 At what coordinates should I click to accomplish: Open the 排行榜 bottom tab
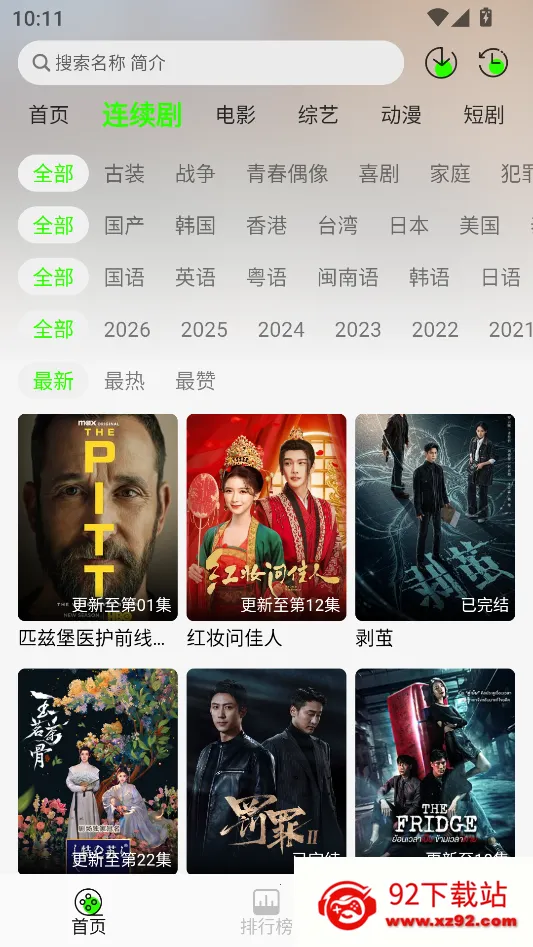266,911
